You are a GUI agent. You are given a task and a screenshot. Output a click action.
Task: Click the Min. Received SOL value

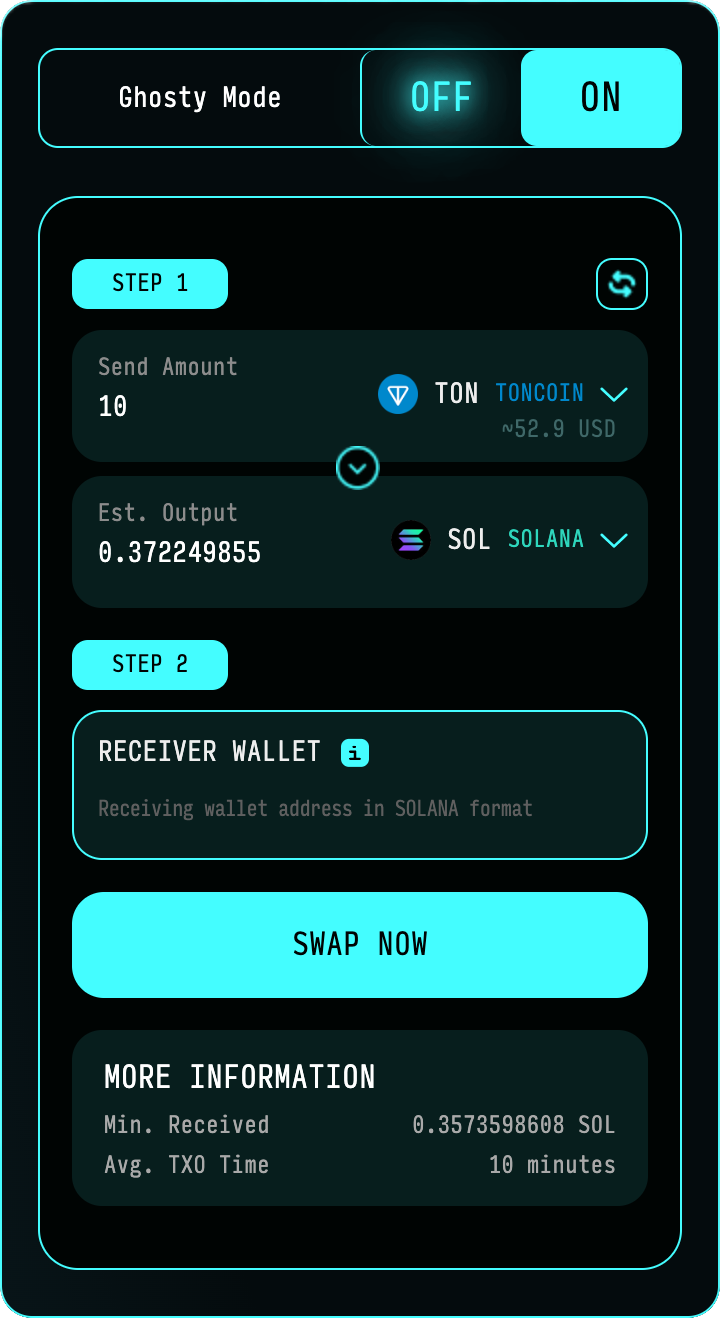point(513,1124)
